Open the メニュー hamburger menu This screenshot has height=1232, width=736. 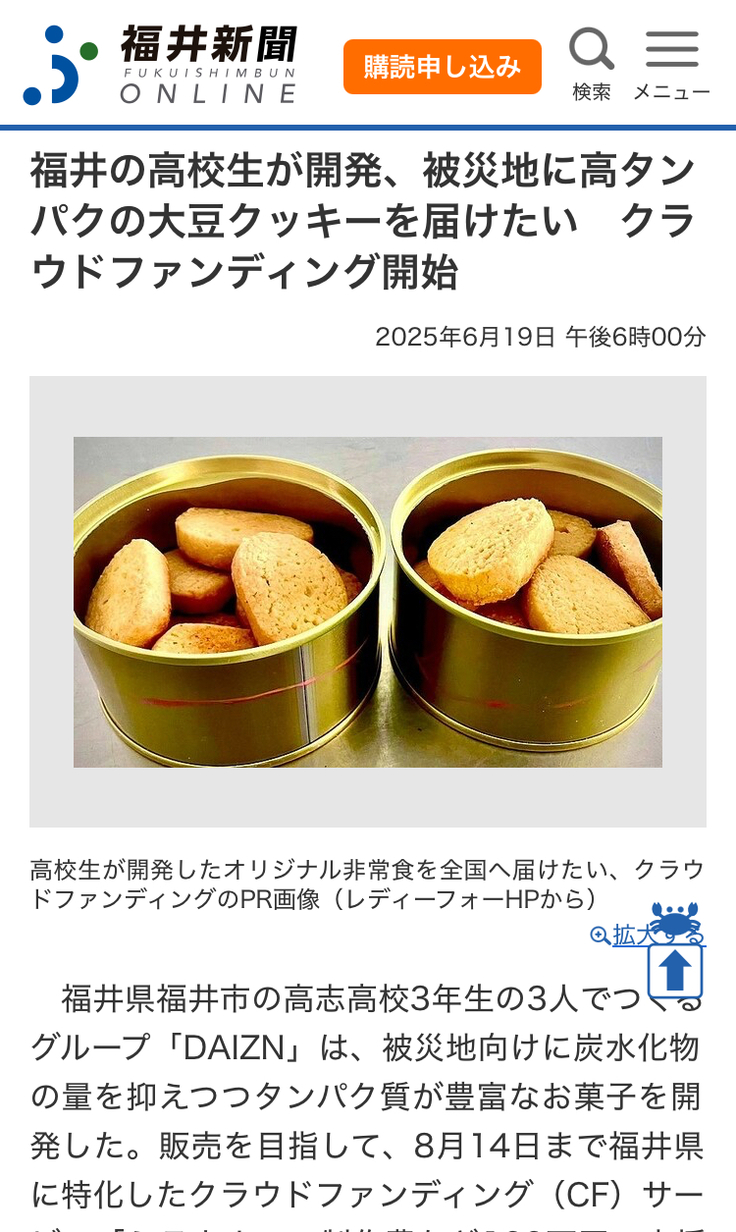tap(671, 63)
